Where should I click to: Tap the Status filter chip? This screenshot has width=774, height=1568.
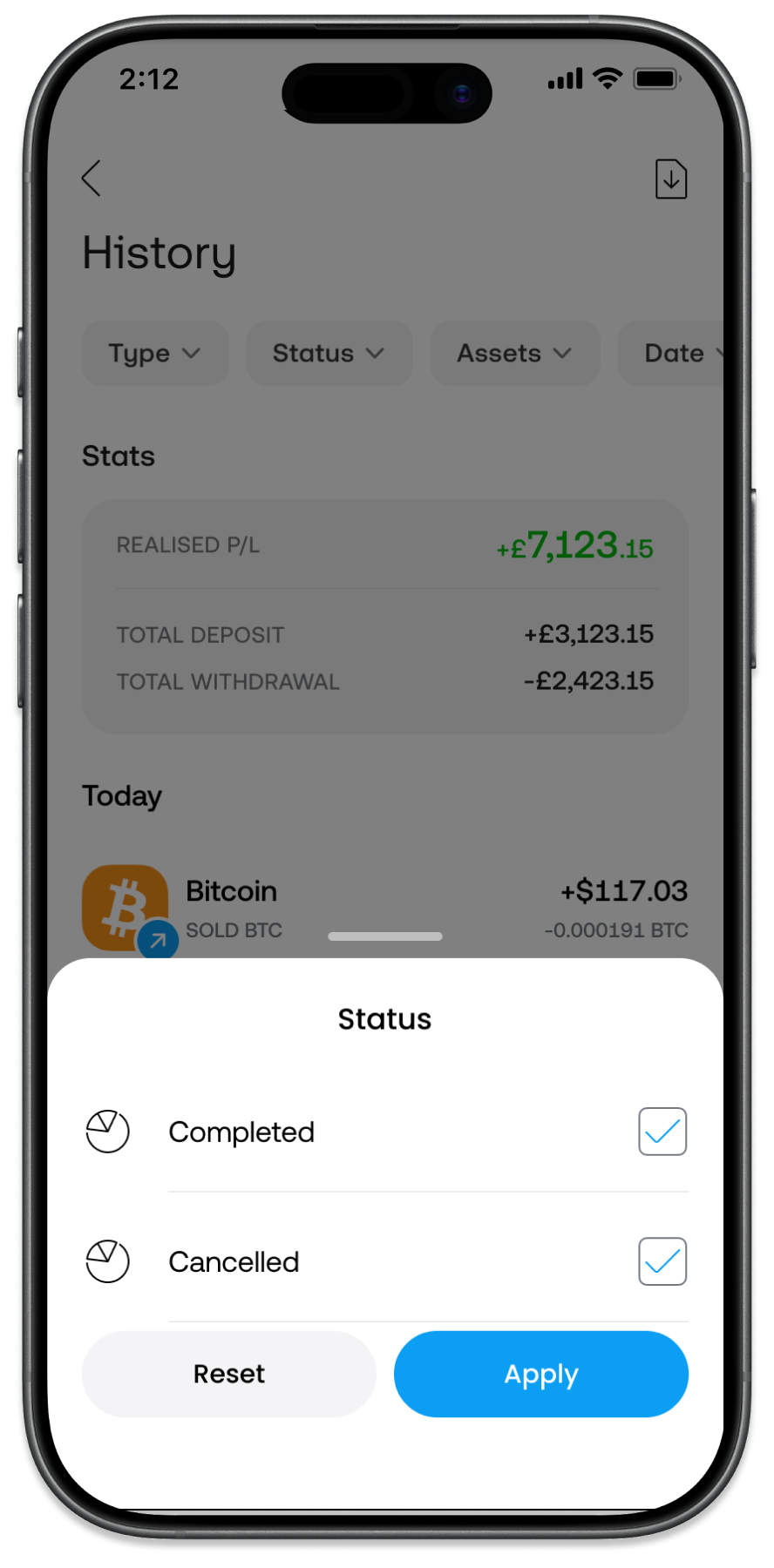(x=329, y=354)
